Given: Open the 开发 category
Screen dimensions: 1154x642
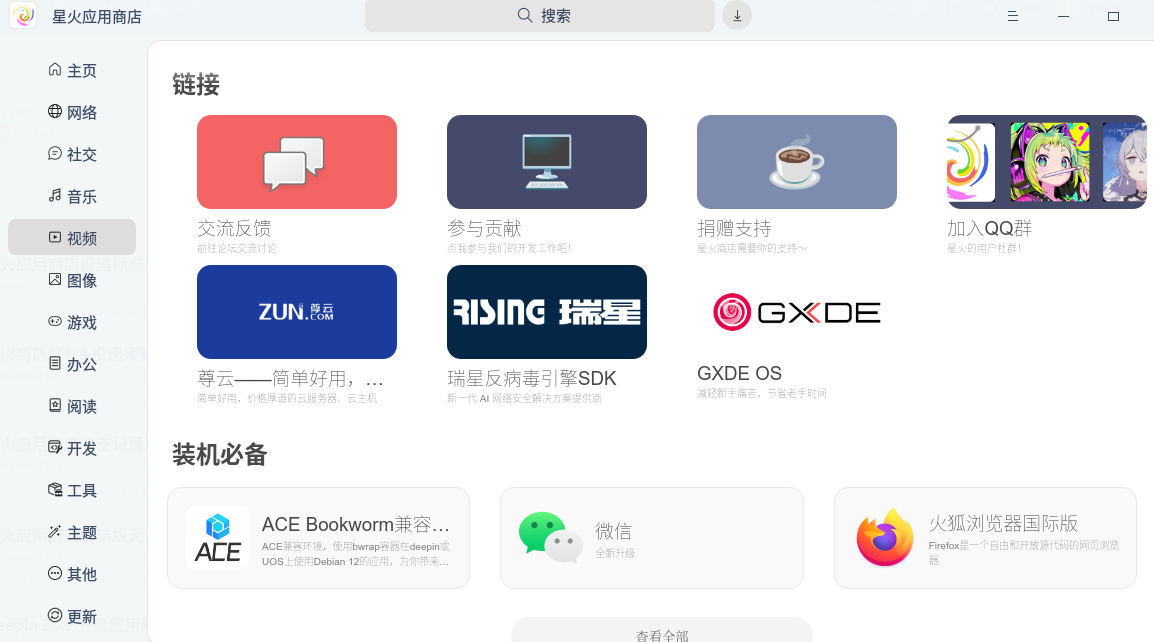Looking at the screenshot, I should click(72, 448).
